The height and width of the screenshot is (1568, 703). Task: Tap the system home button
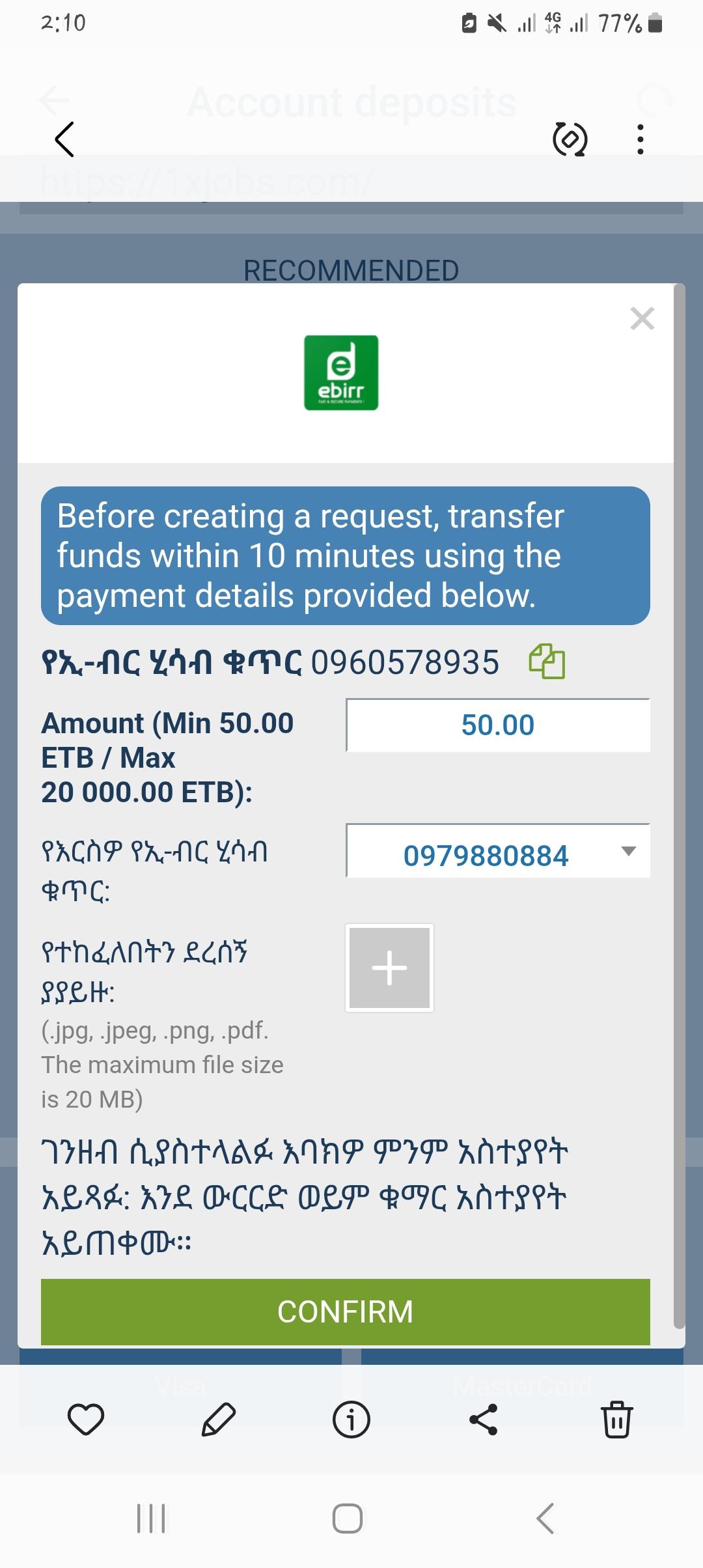[x=348, y=1519]
